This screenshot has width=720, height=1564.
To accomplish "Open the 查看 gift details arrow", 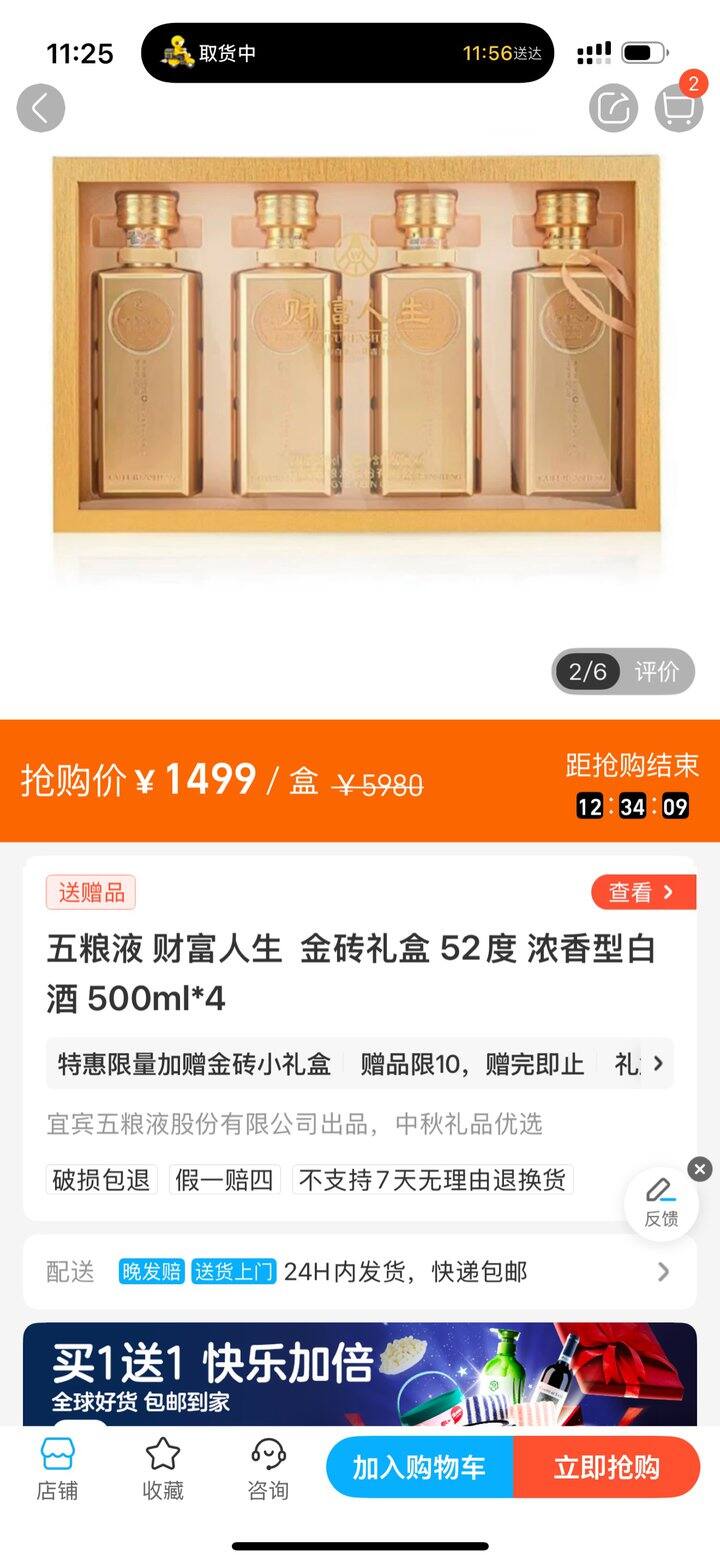I will [643, 892].
